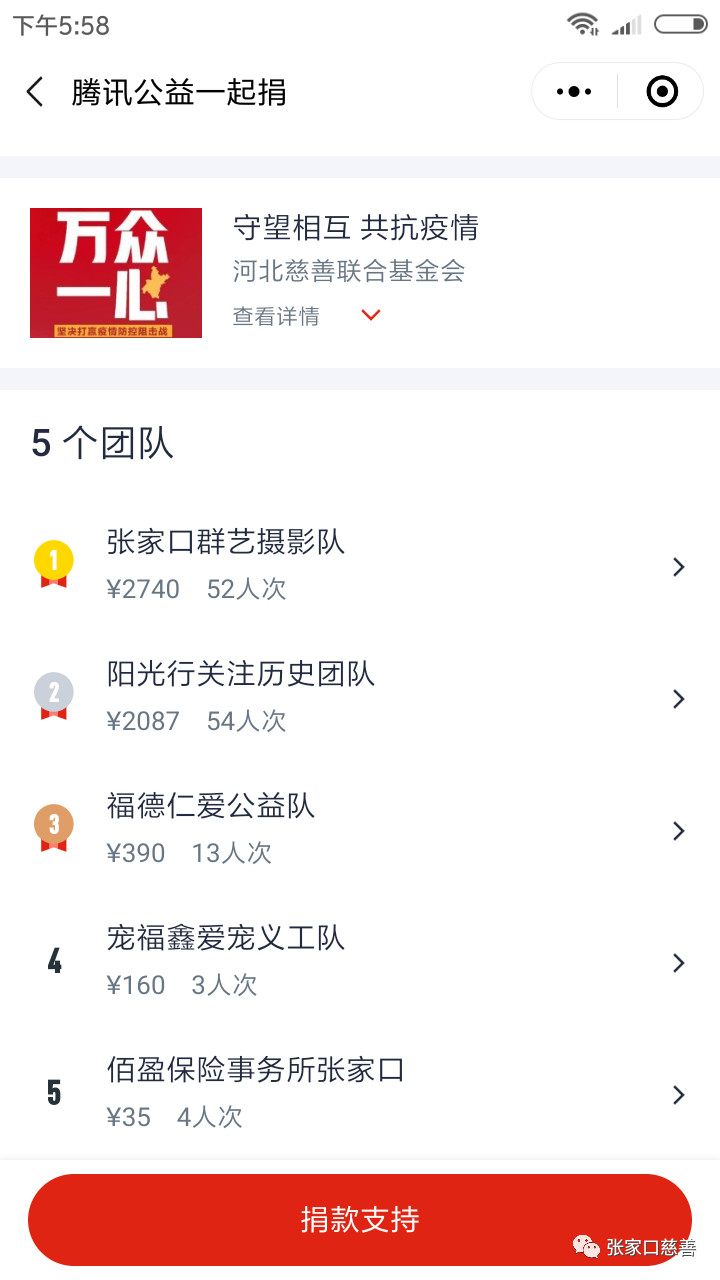
Task: Open the mini program three-dot menu
Action: click(x=574, y=92)
